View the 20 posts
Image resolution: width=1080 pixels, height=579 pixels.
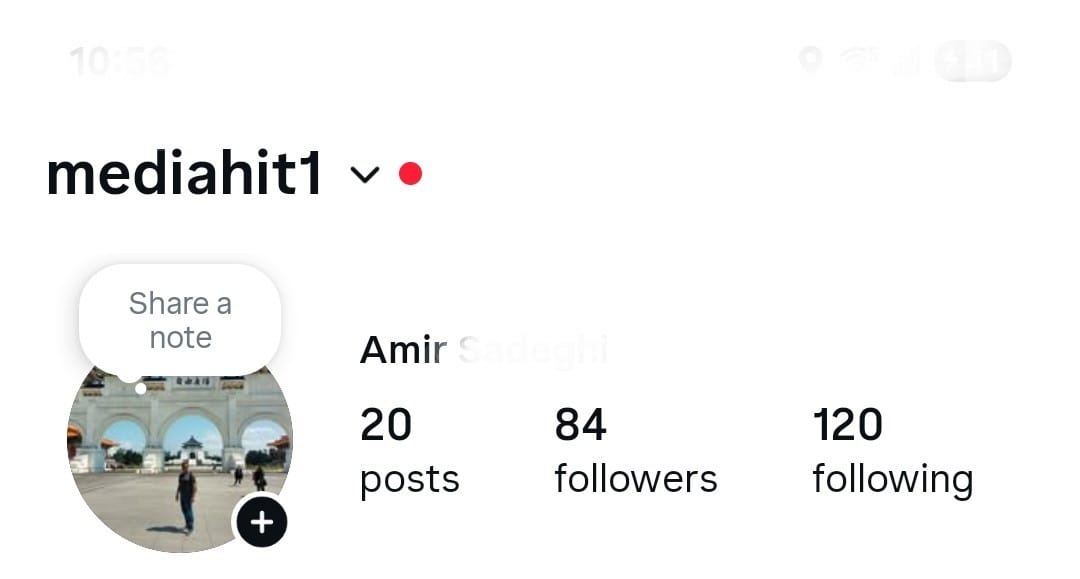(x=409, y=452)
